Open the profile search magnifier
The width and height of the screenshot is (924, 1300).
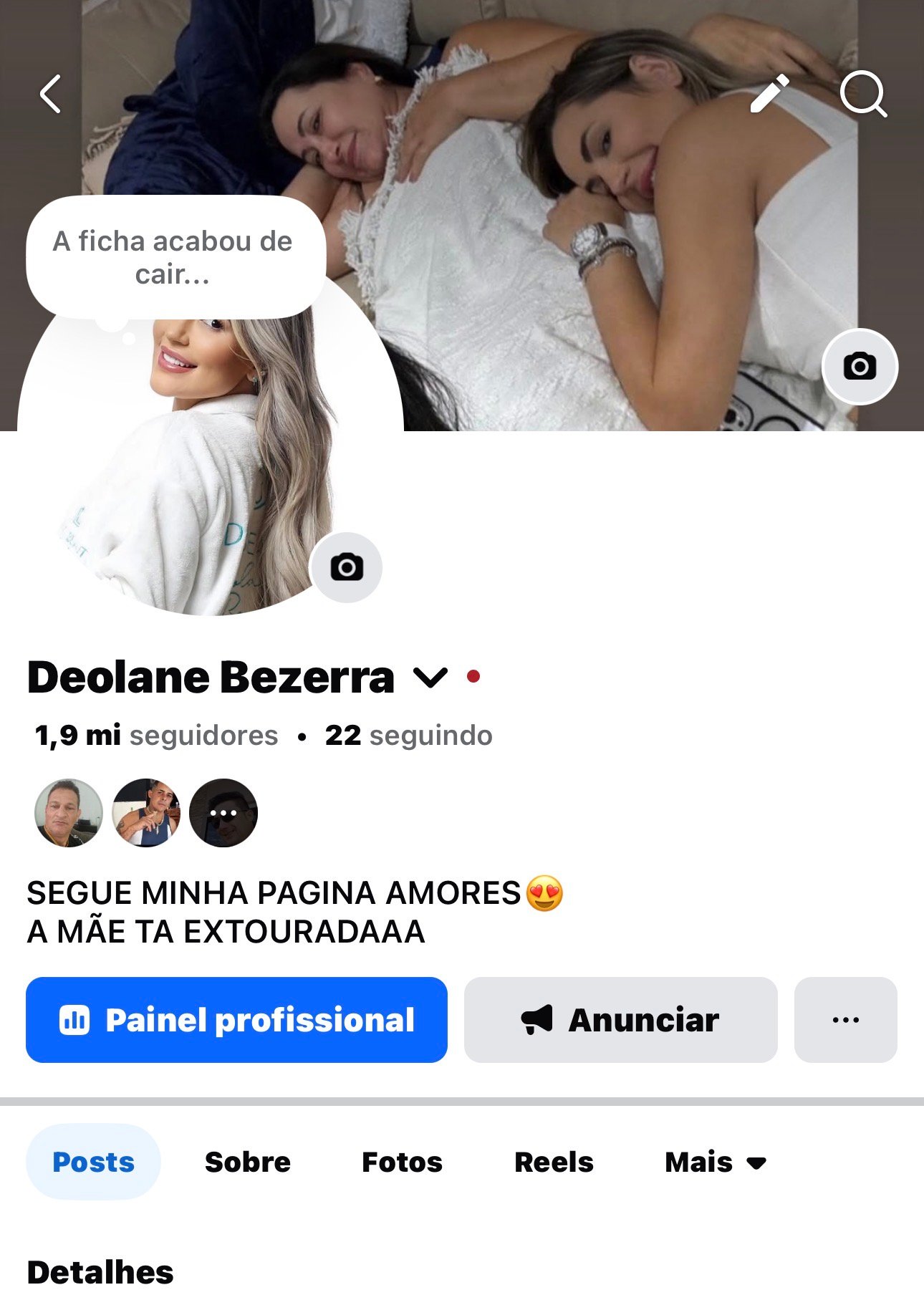(863, 94)
